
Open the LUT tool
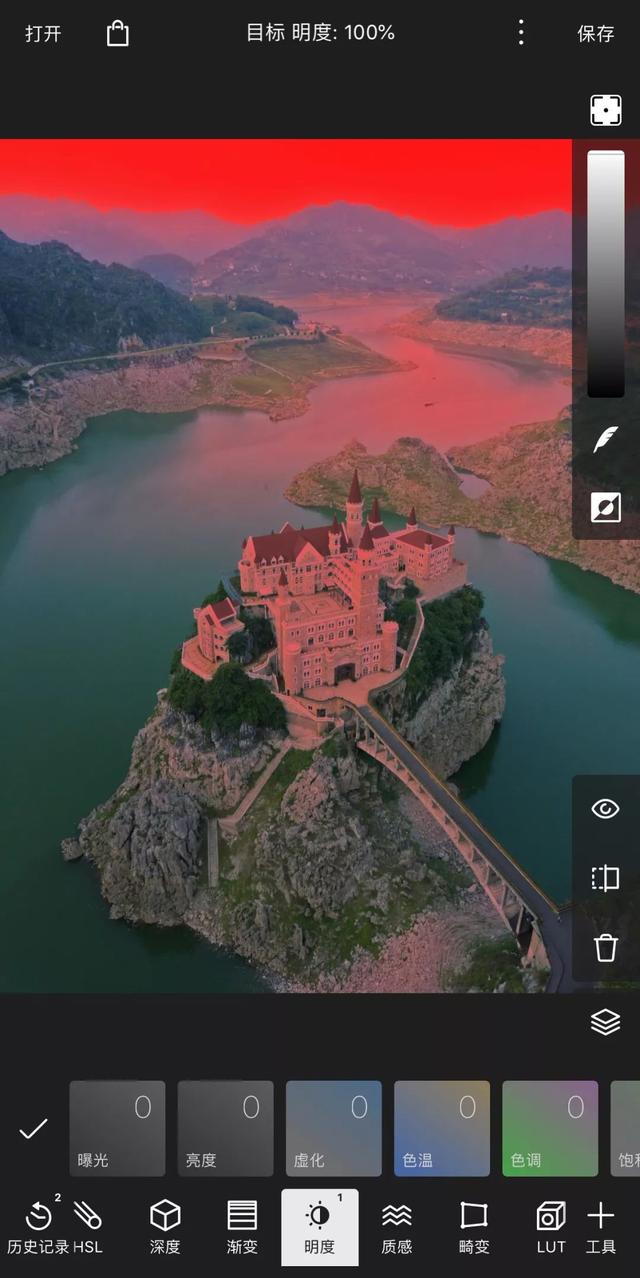[x=550, y=1227]
